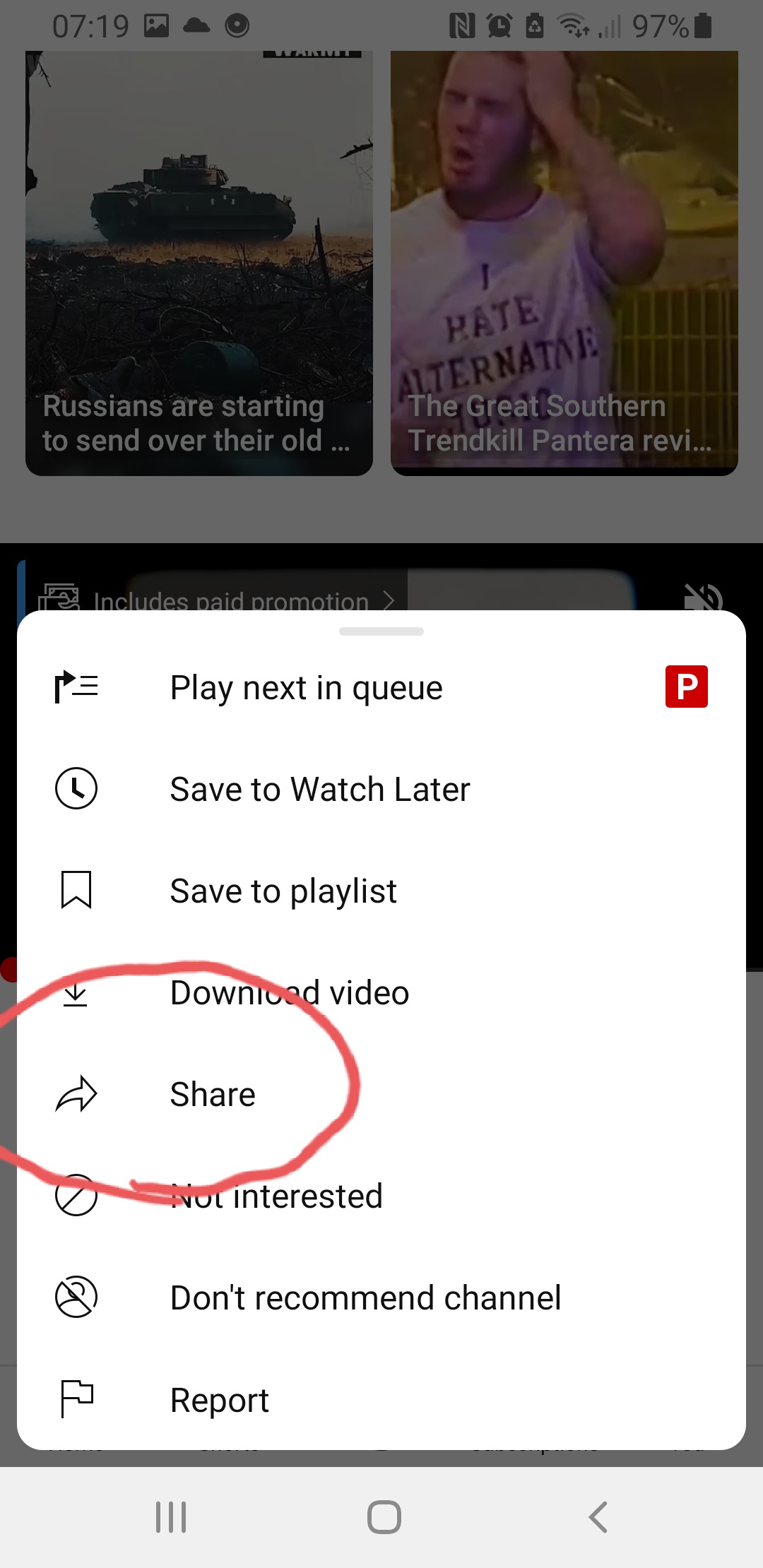Image resolution: width=763 pixels, height=1568 pixels.
Task: Report this video
Action: click(220, 1400)
